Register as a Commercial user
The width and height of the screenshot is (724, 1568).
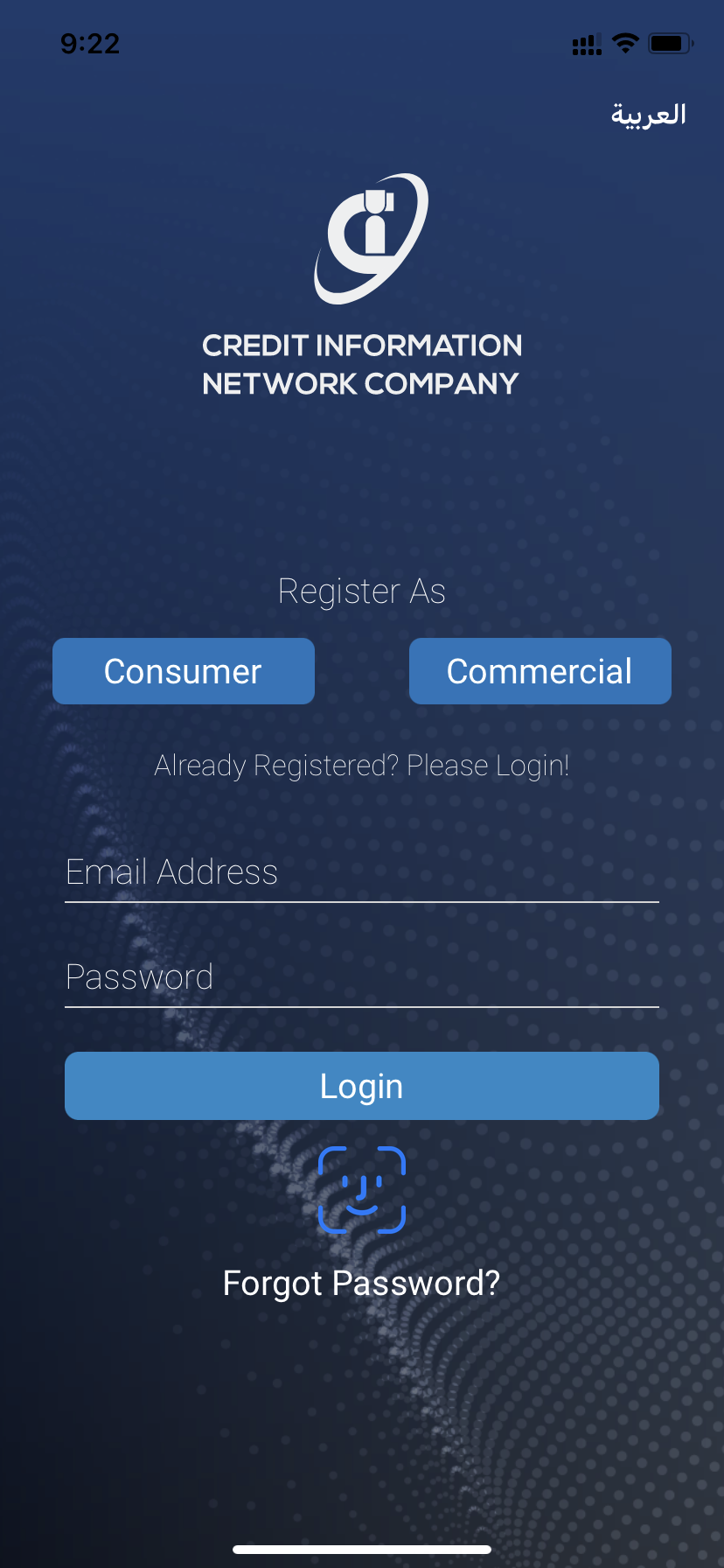[x=540, y=671]
